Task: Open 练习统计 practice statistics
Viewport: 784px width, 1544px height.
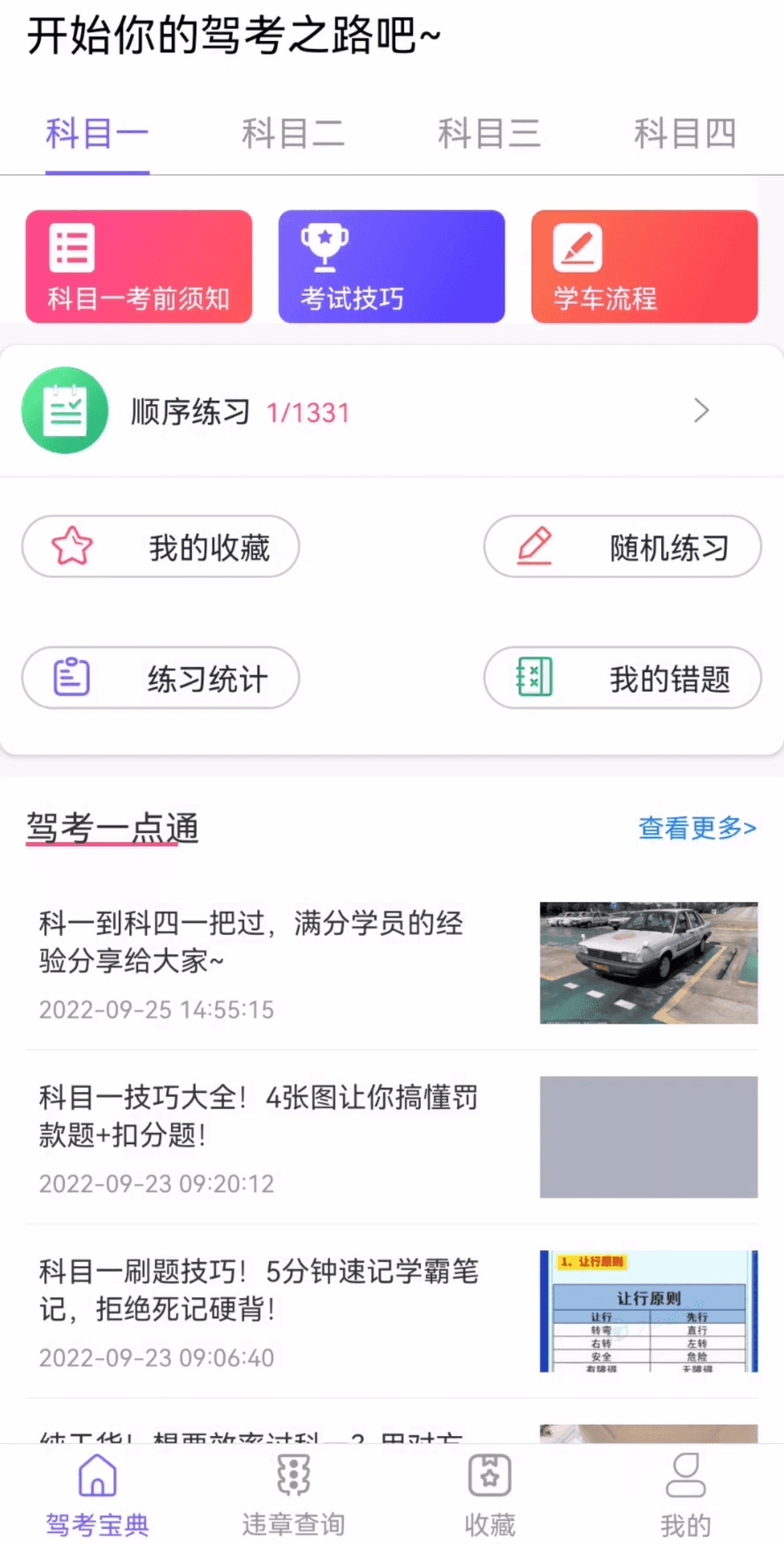Action: (x=161, y=678)
